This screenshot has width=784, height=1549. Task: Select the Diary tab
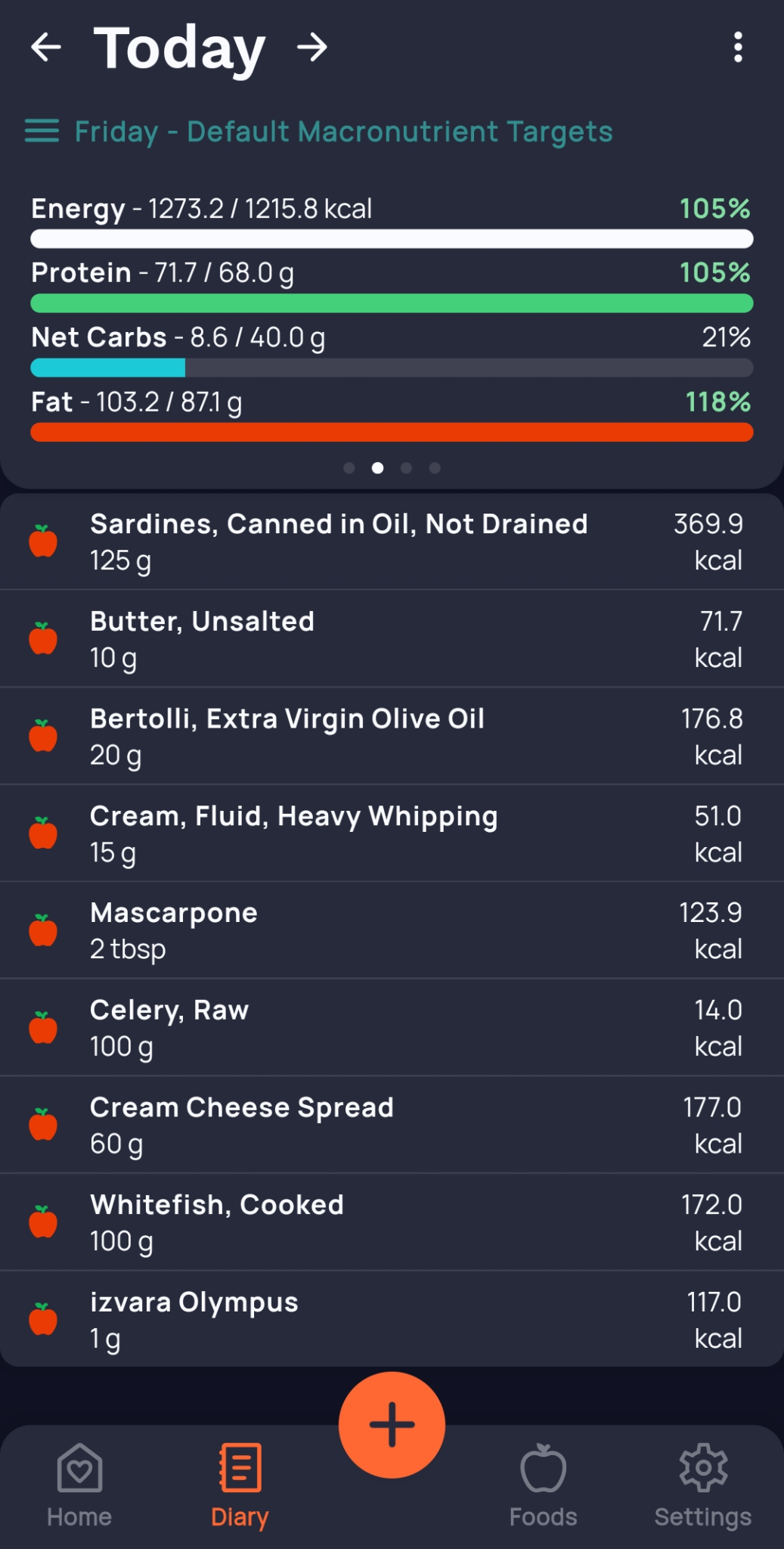[x=240, y=1485]
